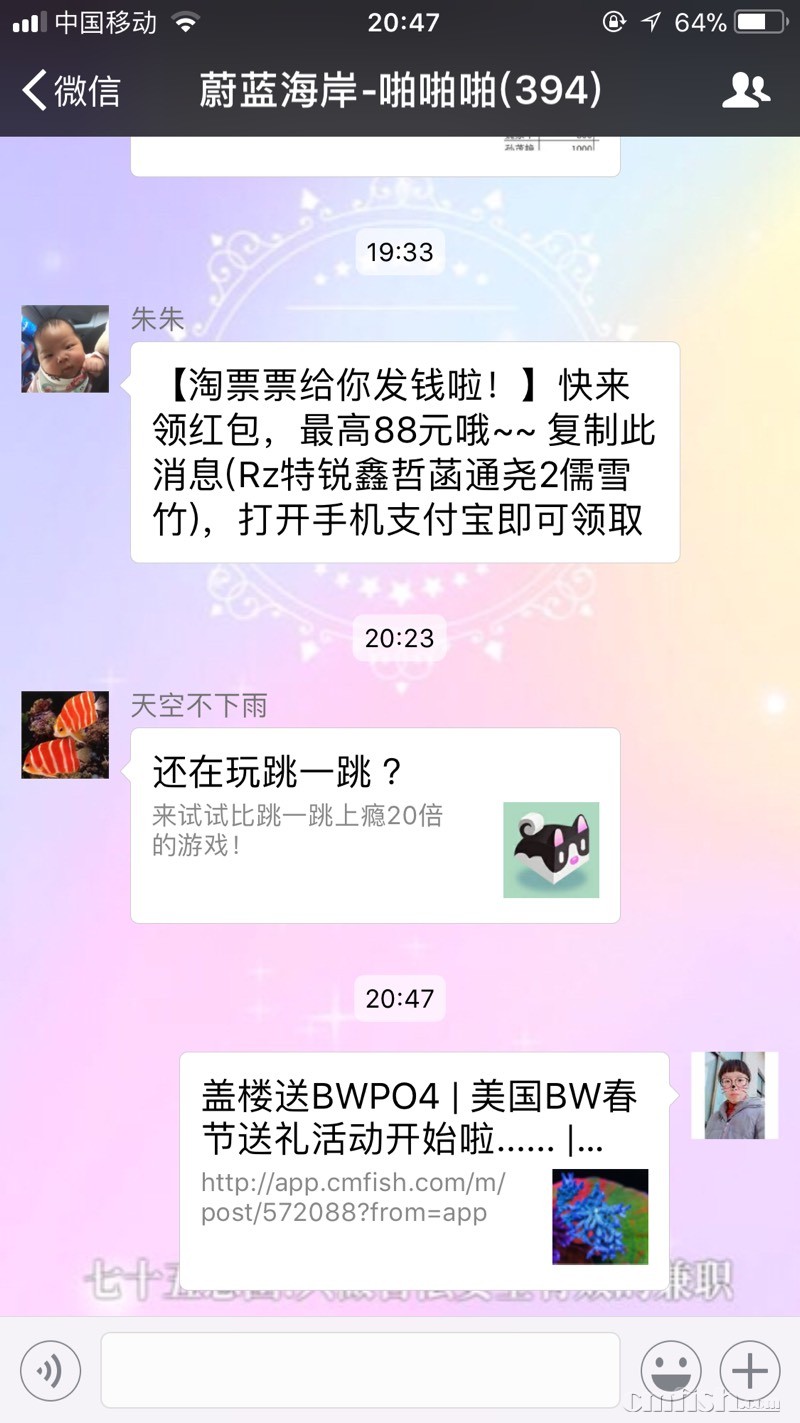
Task: Go back to the 微信 chat list
Action: (x=70, y=91)
